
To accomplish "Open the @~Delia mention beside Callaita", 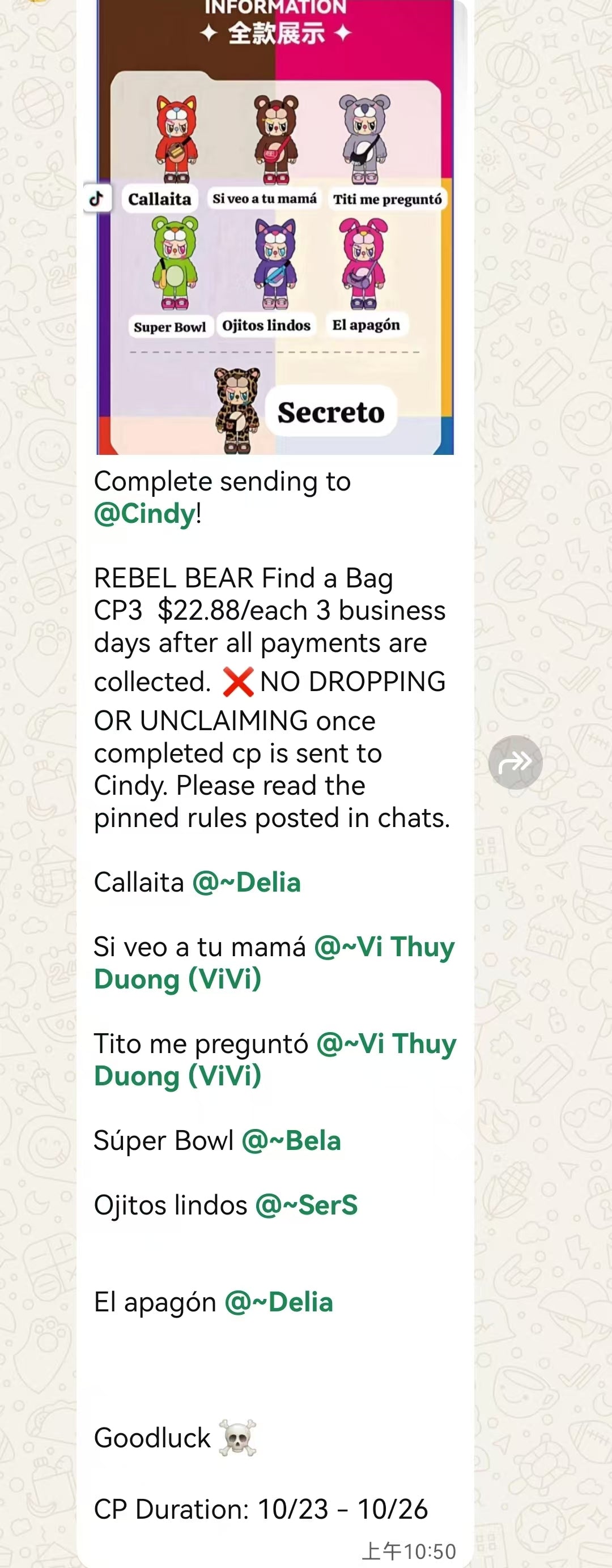I will [x=246, y=883].
